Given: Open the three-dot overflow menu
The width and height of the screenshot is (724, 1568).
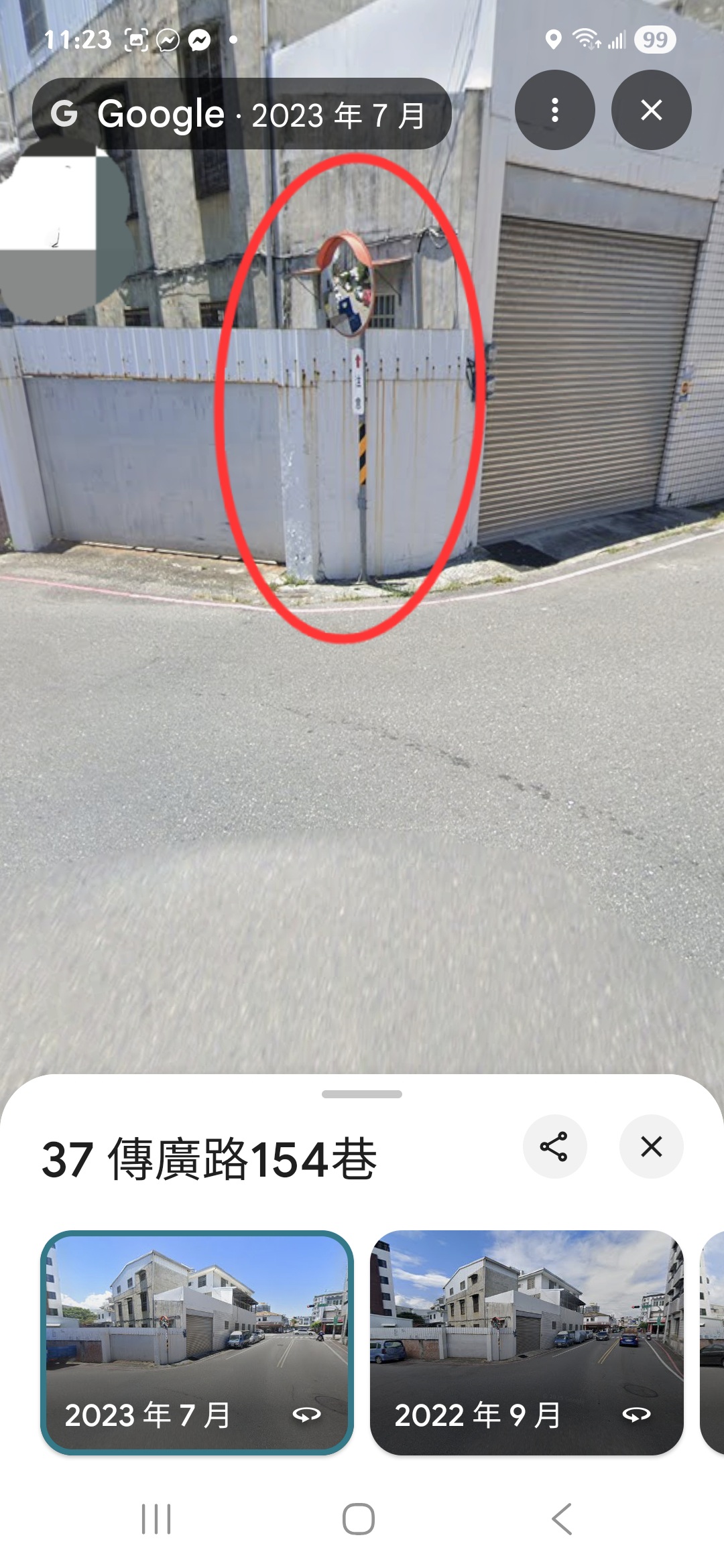Looking at the screenshot, I should [554, 110].
